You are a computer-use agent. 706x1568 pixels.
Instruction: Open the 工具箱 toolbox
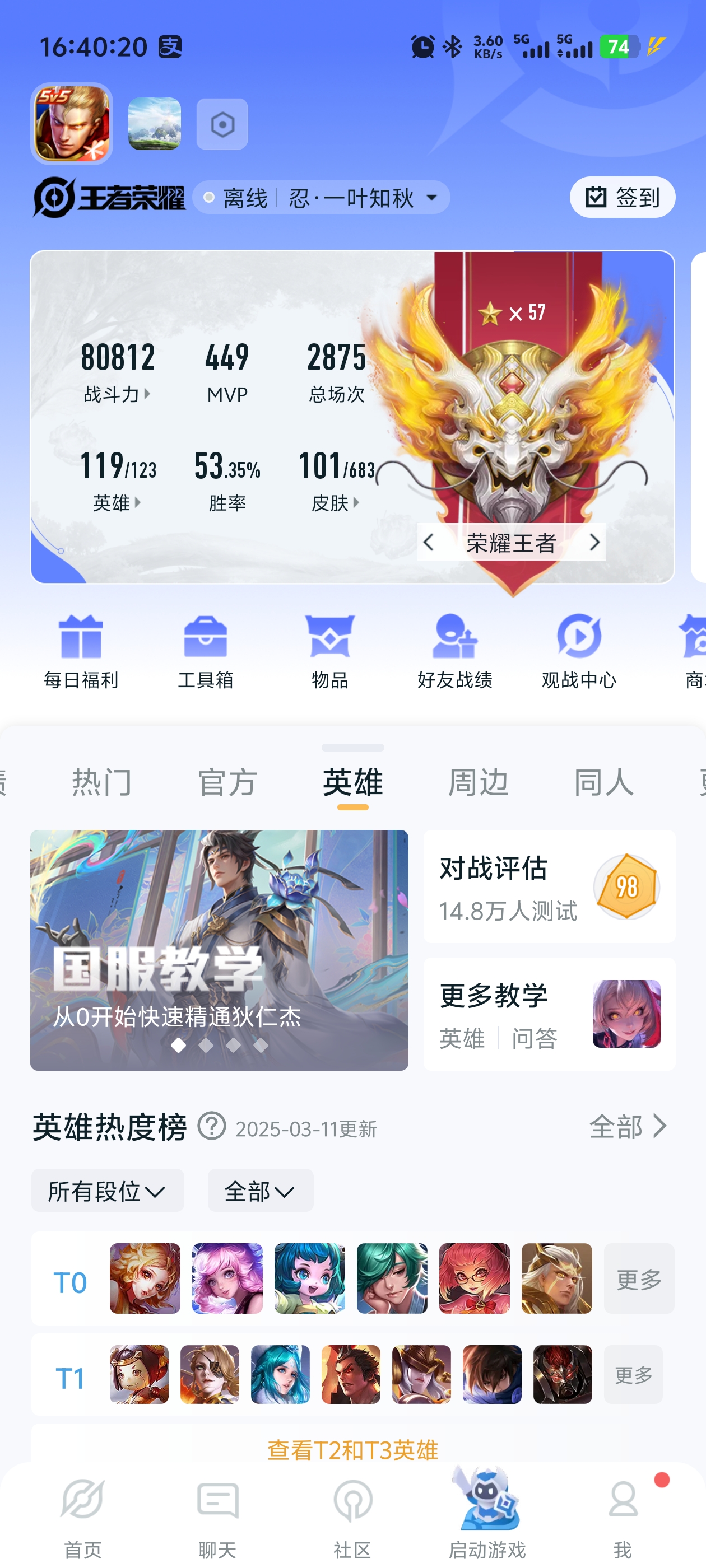(x=205, y=651)
